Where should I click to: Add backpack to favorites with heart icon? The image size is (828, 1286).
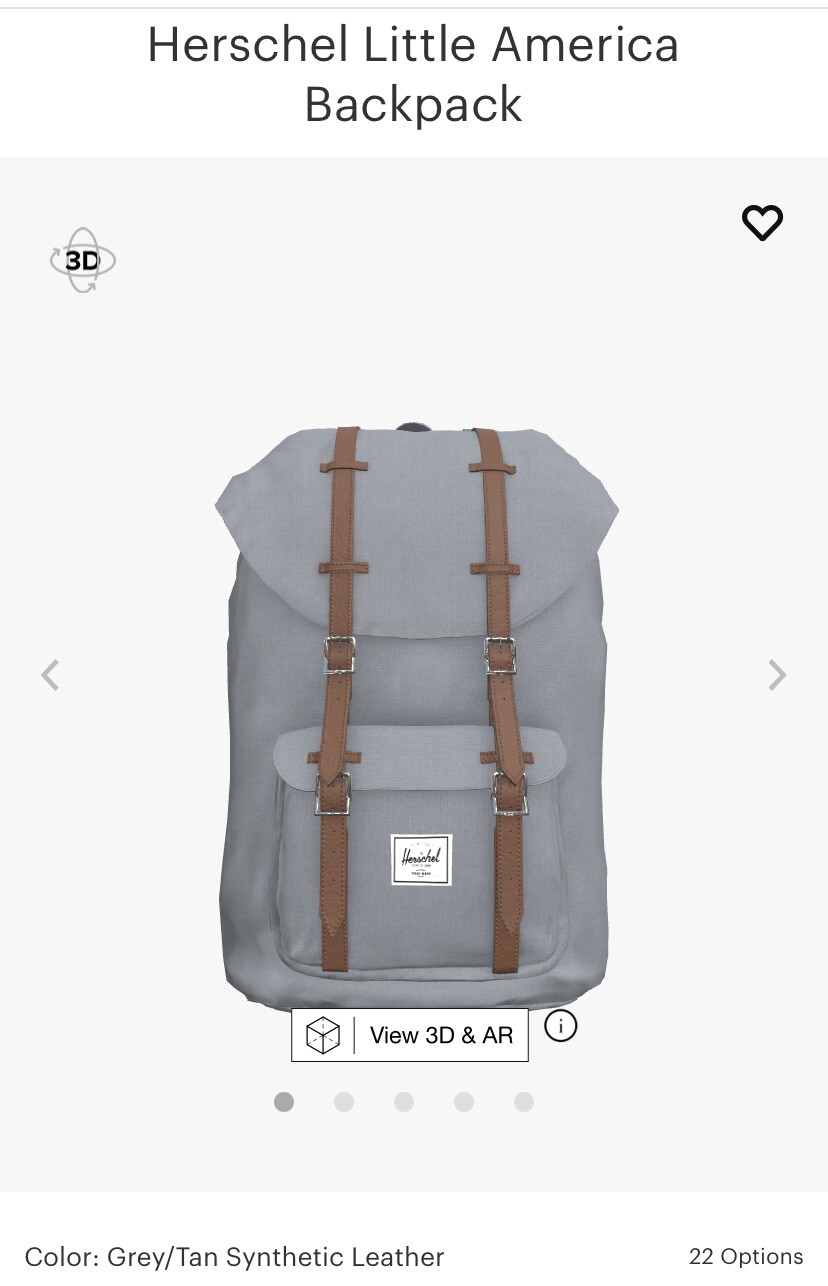[x=762, y=222]
